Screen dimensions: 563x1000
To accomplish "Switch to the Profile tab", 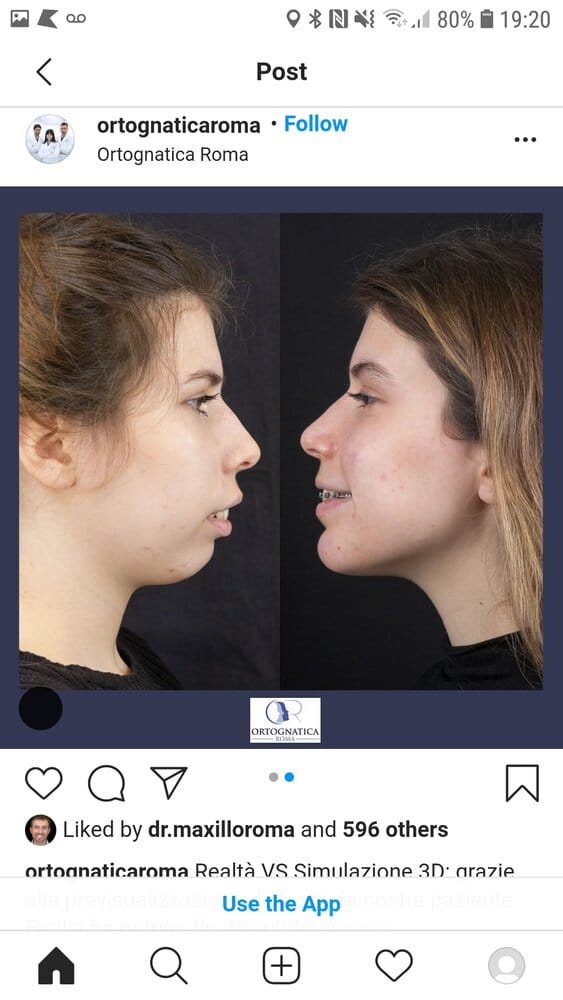I will (x=506, y=966).
